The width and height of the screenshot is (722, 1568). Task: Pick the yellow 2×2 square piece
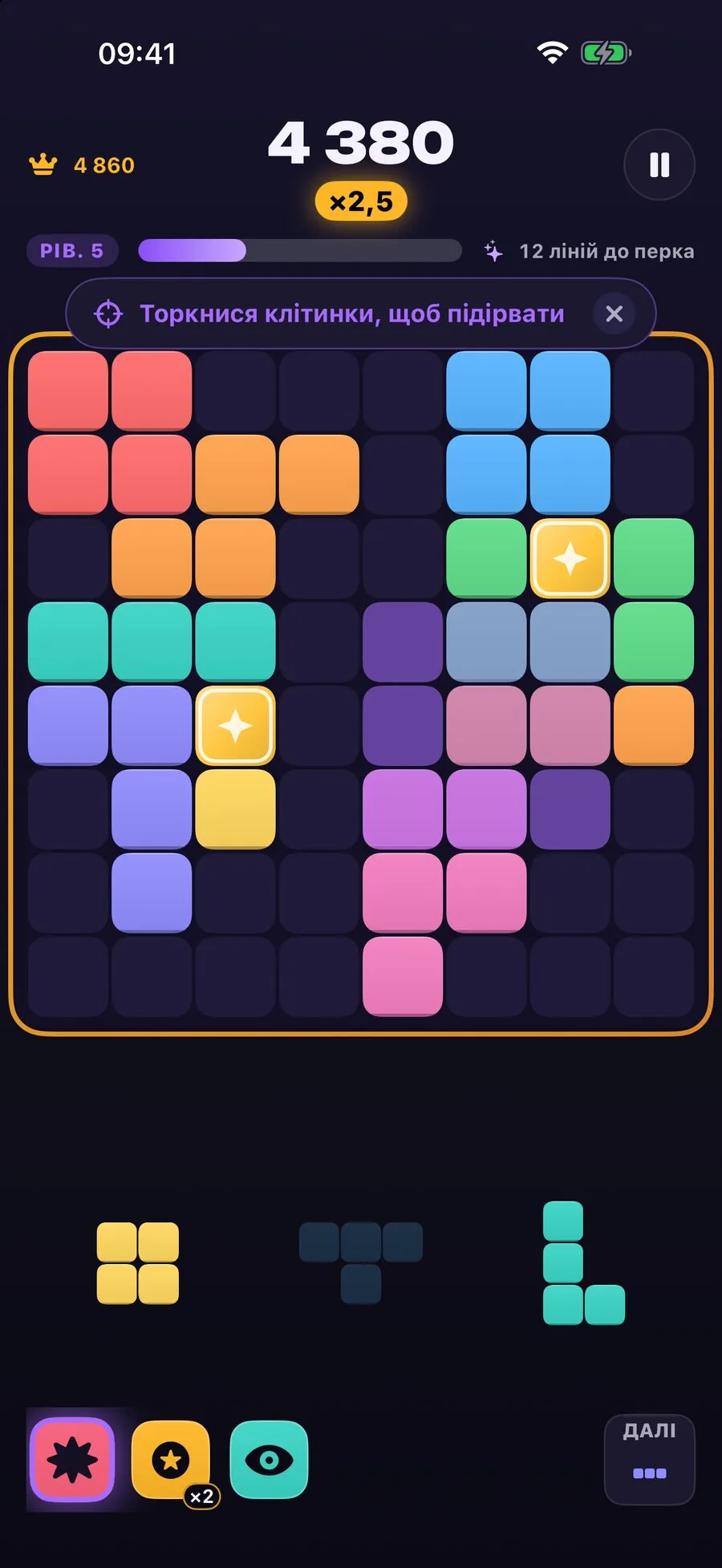coord(138,1263)
